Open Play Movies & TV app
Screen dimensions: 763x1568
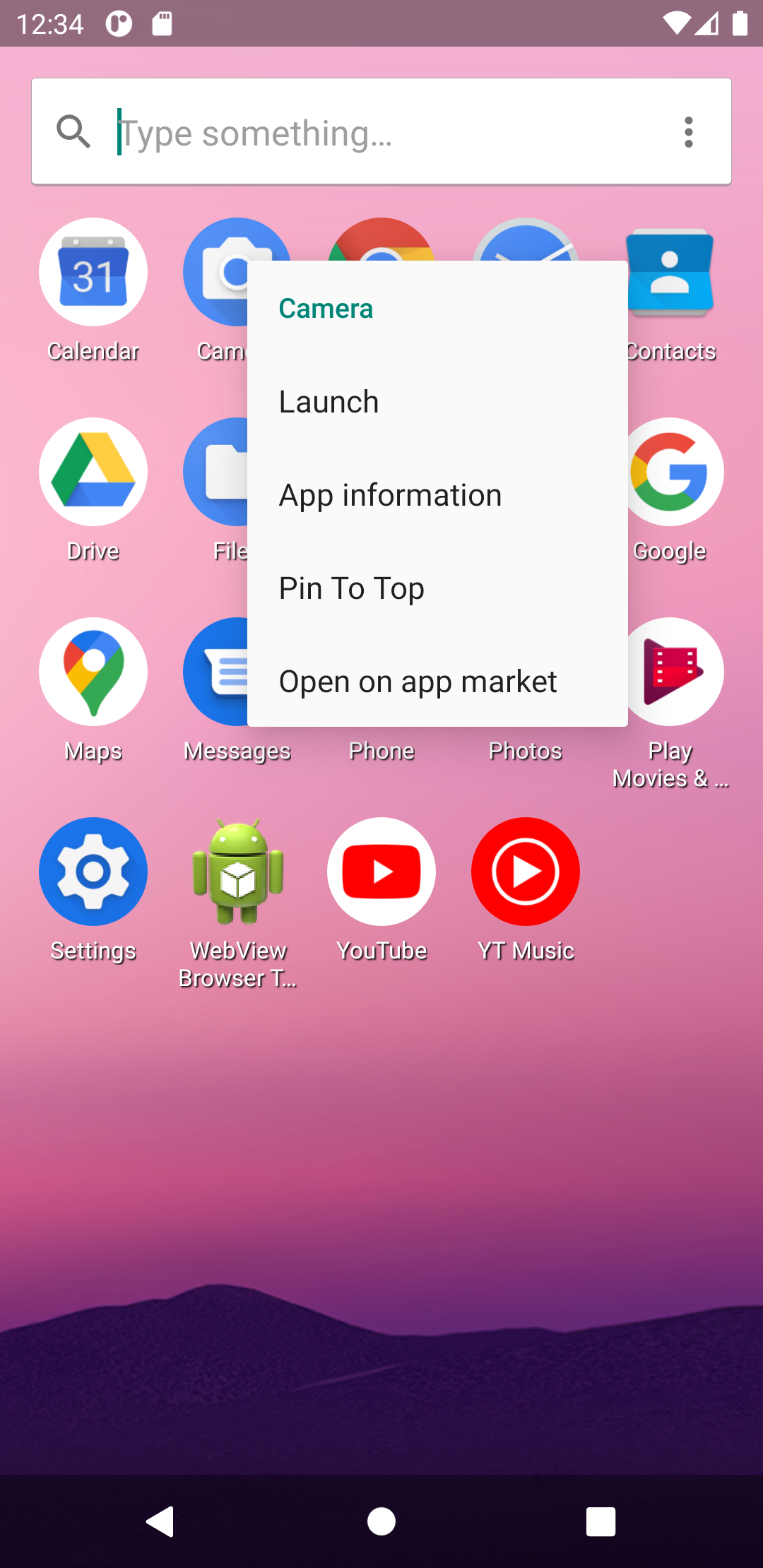(670, 672)
